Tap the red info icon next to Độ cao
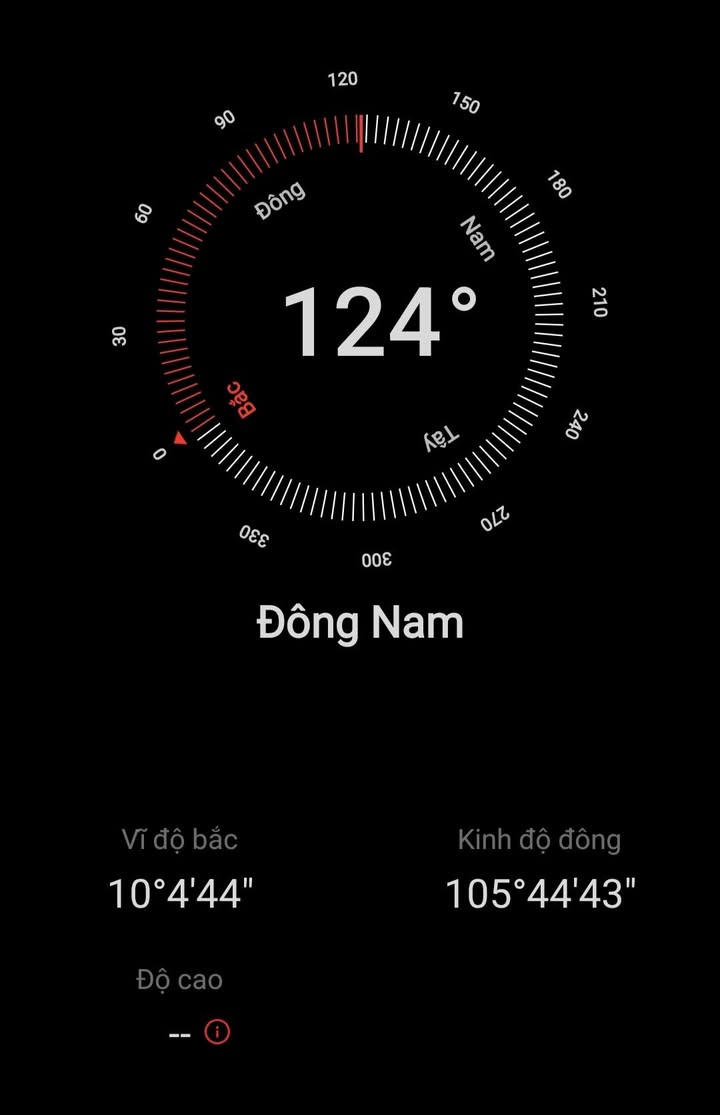The image size is (720, 1115). (217, 1032)
